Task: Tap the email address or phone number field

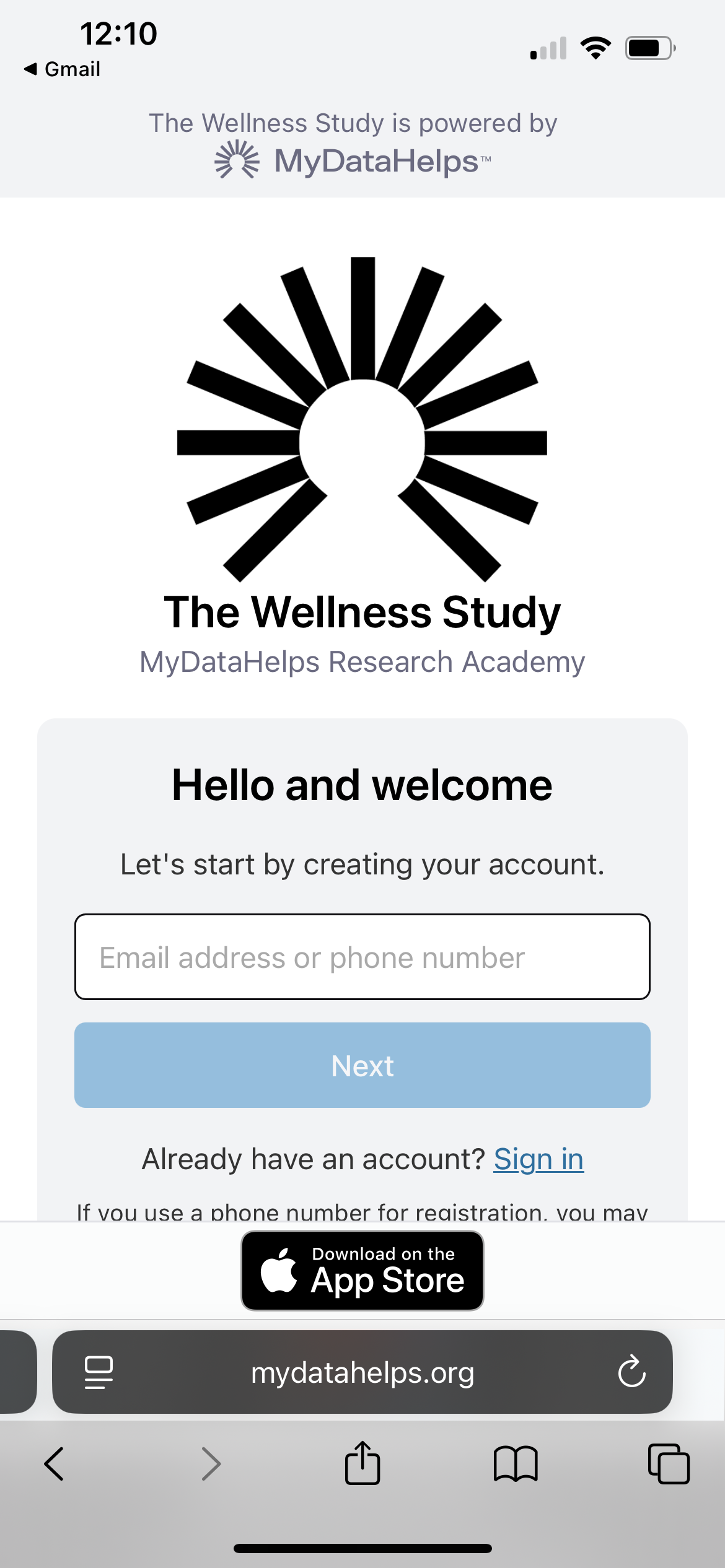Action: tap(362, 957)
